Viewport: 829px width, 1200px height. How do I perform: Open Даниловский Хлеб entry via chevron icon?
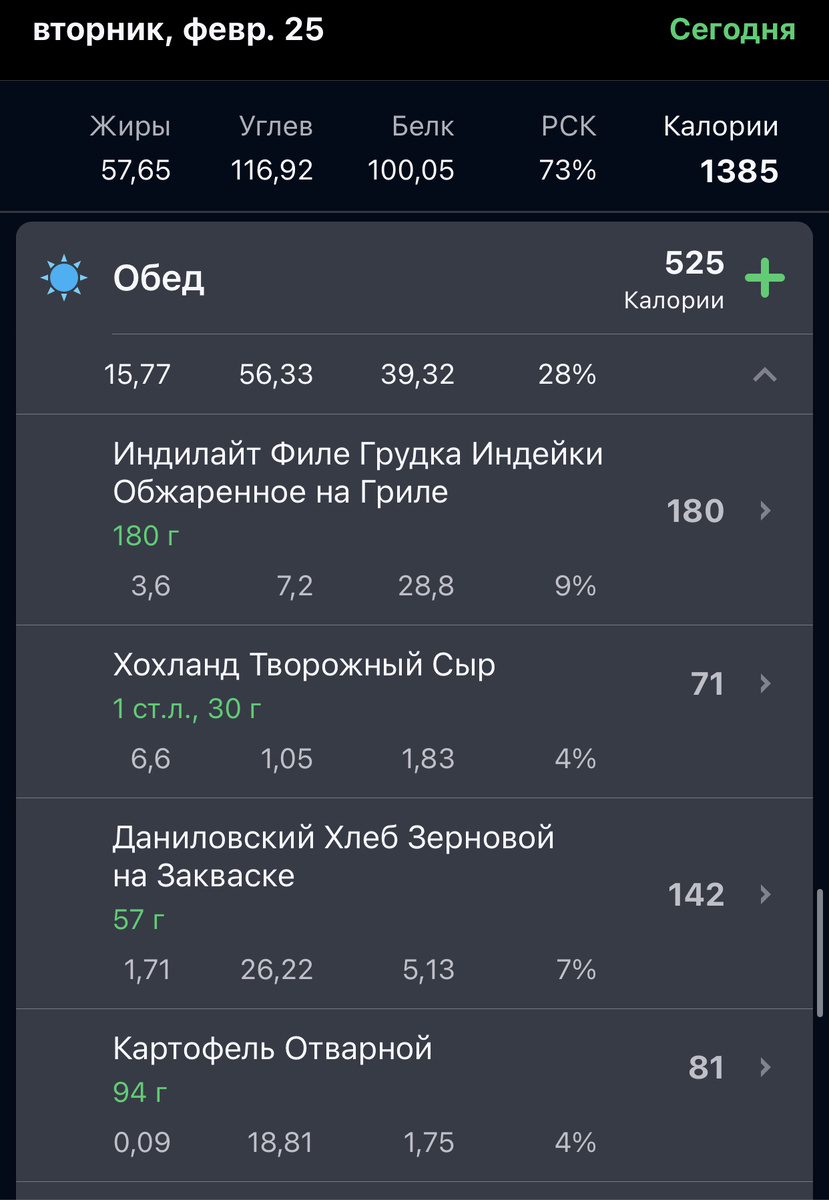pos(764,895)
